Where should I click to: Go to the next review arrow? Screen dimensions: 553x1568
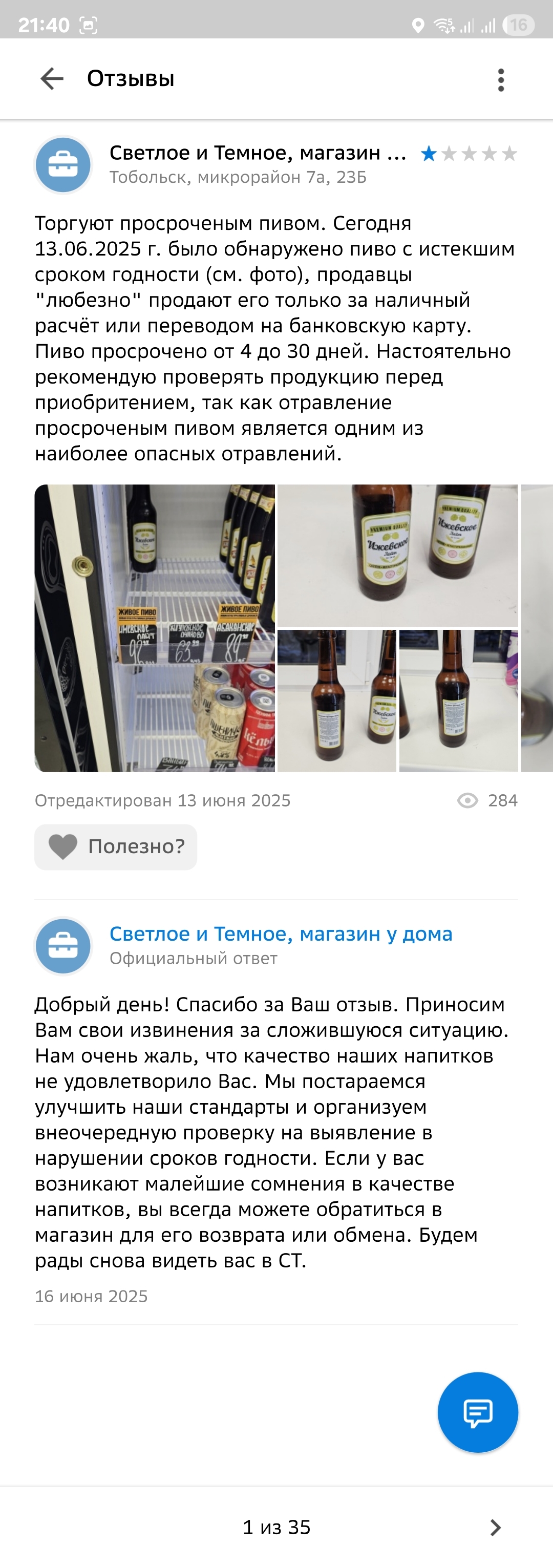[x=495, y=1527]
